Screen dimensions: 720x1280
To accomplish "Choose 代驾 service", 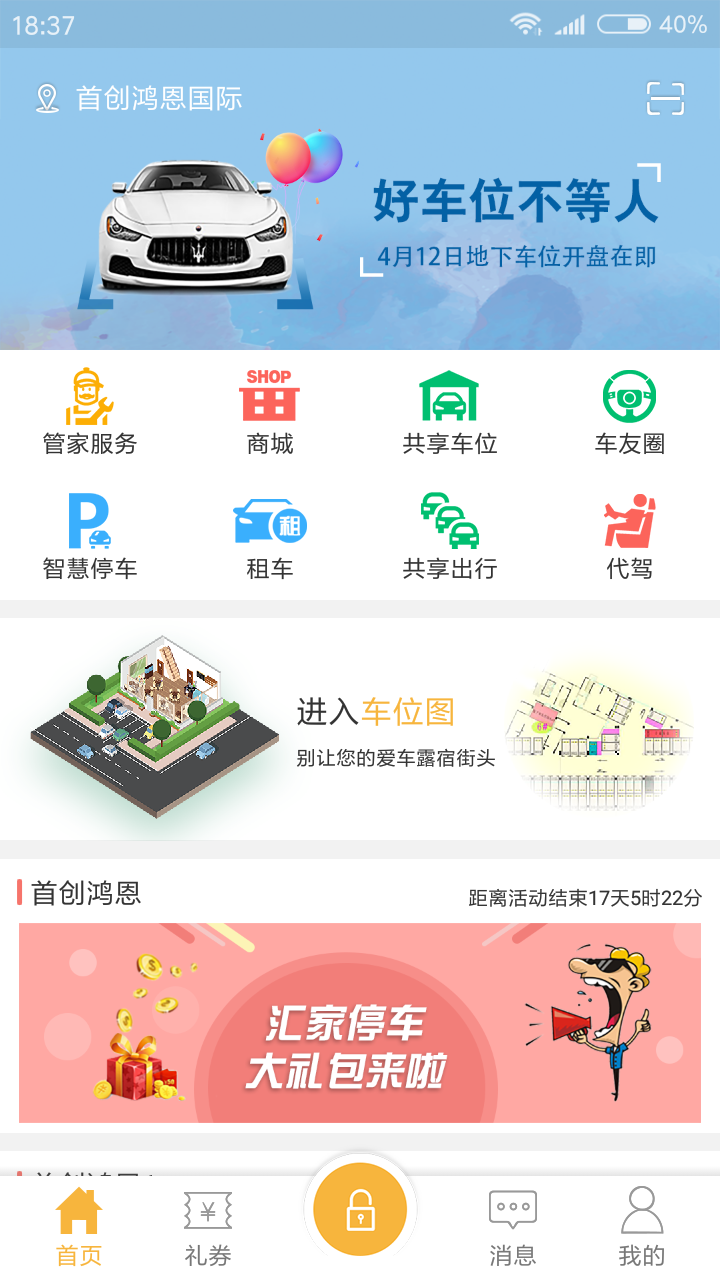I will pyautogui.click(x=629, y=537).
